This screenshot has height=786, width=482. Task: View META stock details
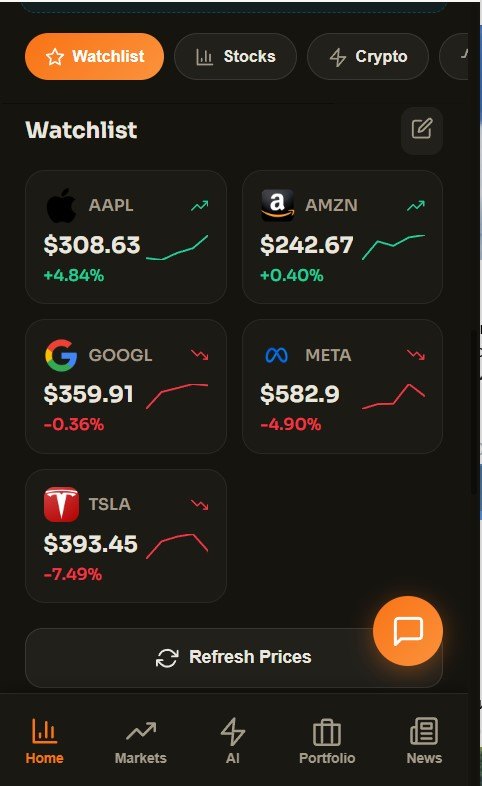[342, 386]
